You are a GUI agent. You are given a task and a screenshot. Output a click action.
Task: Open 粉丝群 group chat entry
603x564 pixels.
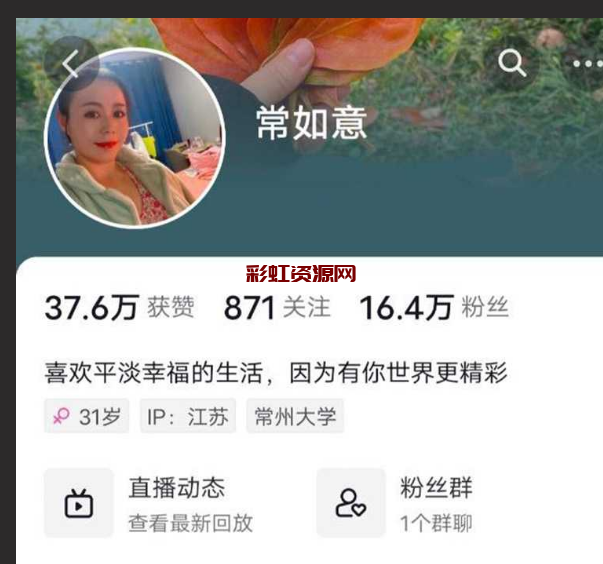point(410,503)
